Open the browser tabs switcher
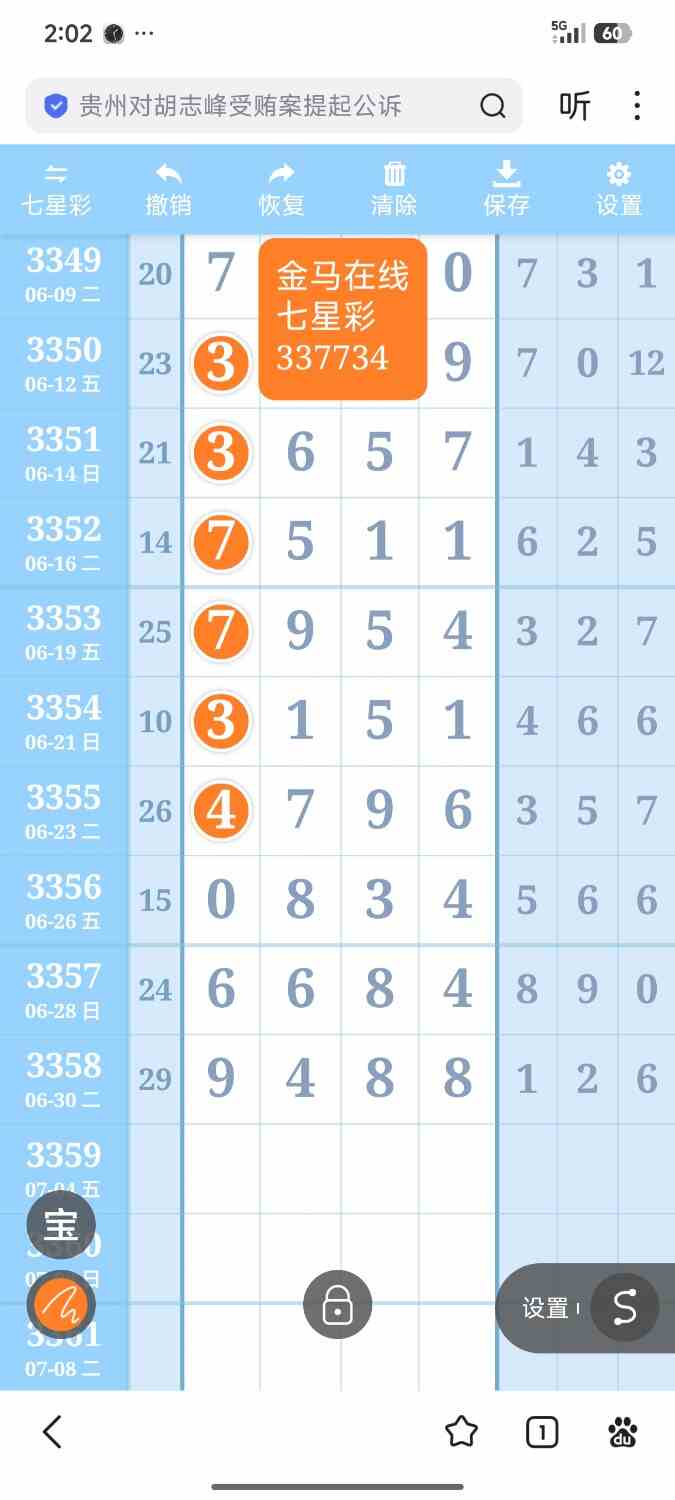675x1500 pixels. pyautogui.click(x=542, y=1432)
